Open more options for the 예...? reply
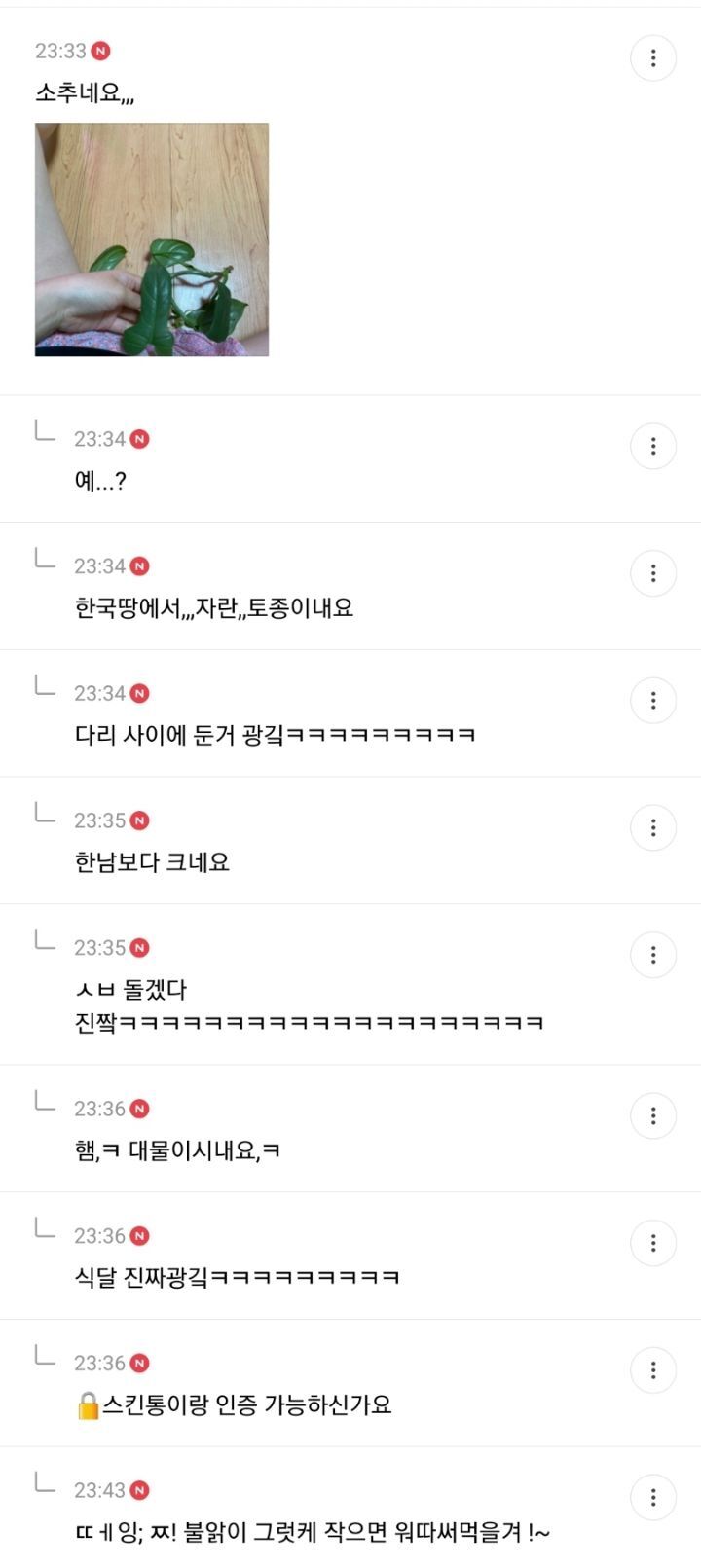Image resolution: width=701 pixels, height=1568 pixels. point(653,447)
